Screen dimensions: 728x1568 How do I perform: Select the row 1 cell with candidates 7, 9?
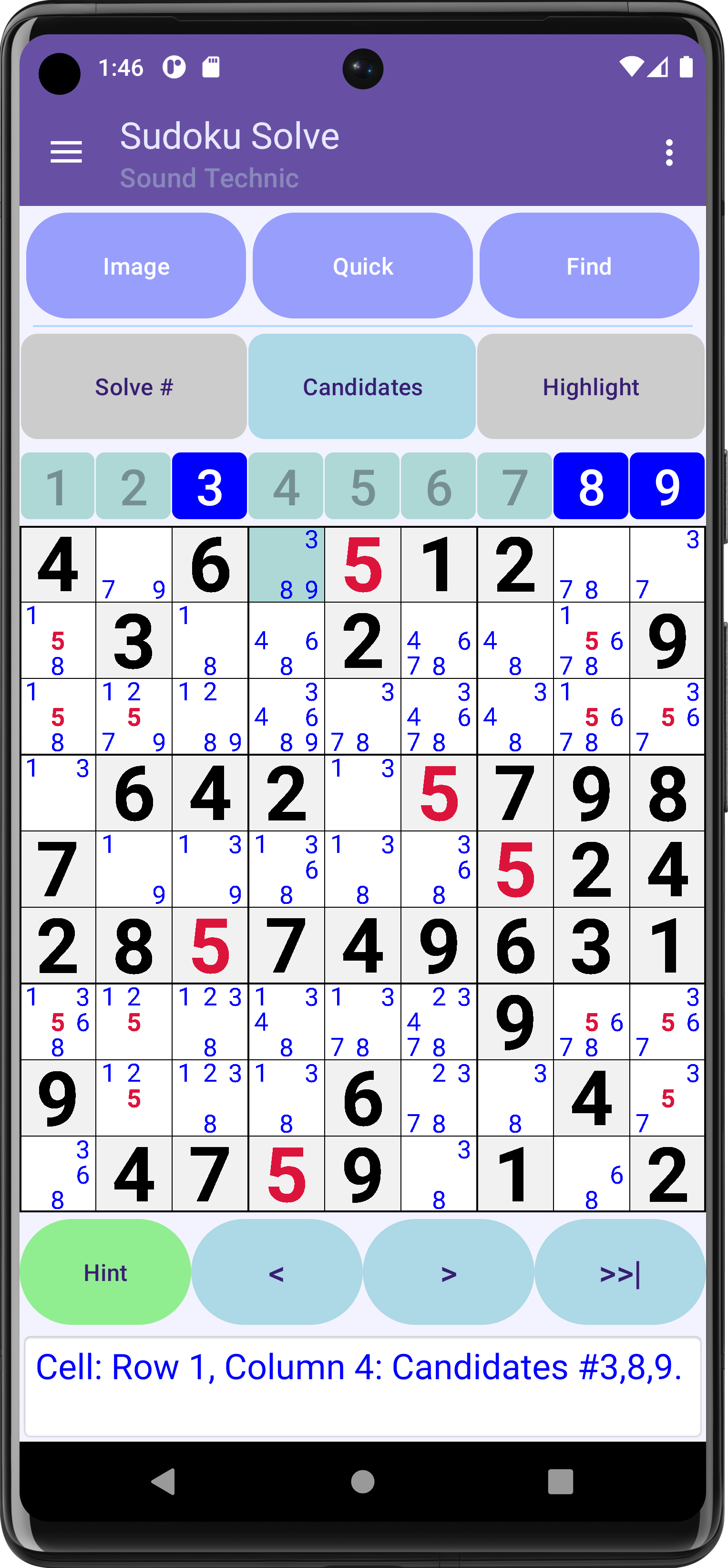click(134, 565)
